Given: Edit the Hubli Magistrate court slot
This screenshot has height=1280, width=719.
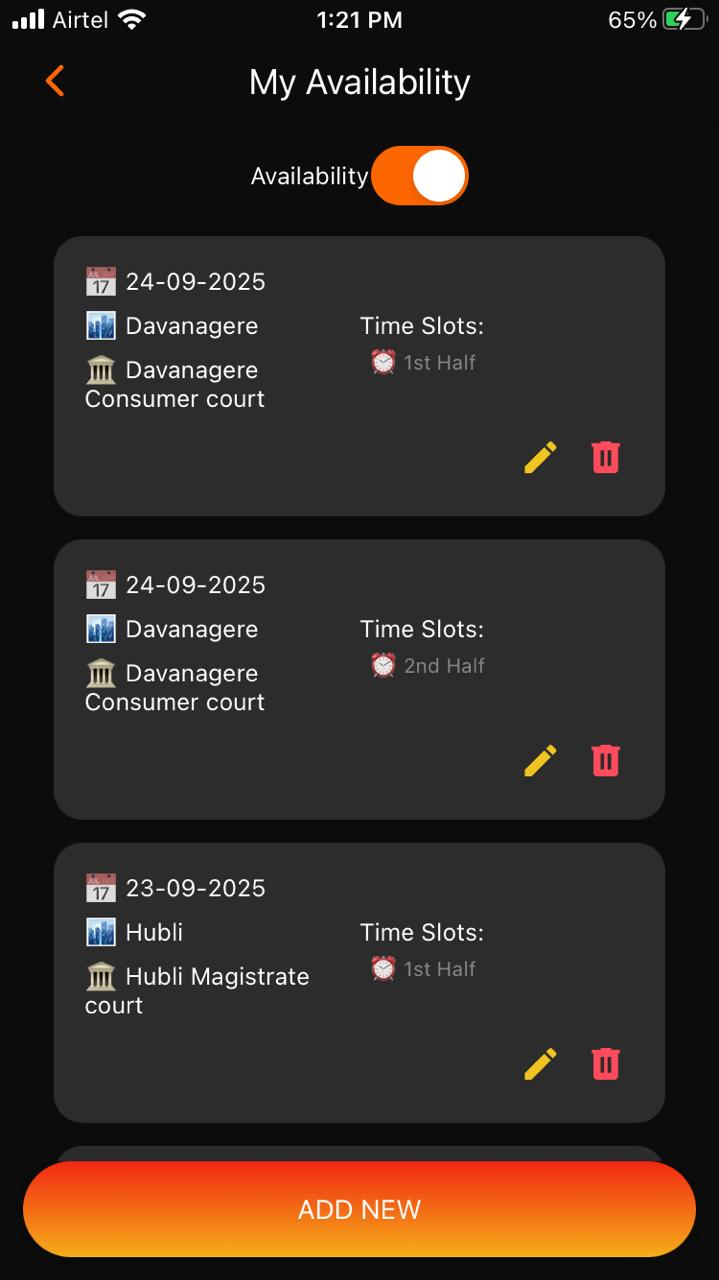Looking at the screenshot, I should (540, 1064).
